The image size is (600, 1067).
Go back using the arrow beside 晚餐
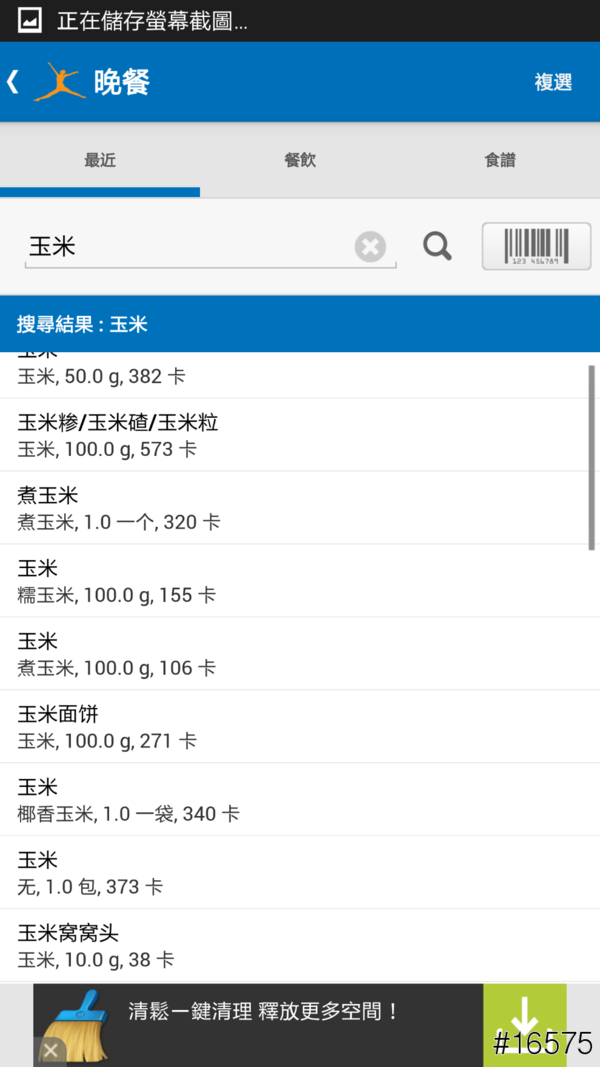click(14, 81)
